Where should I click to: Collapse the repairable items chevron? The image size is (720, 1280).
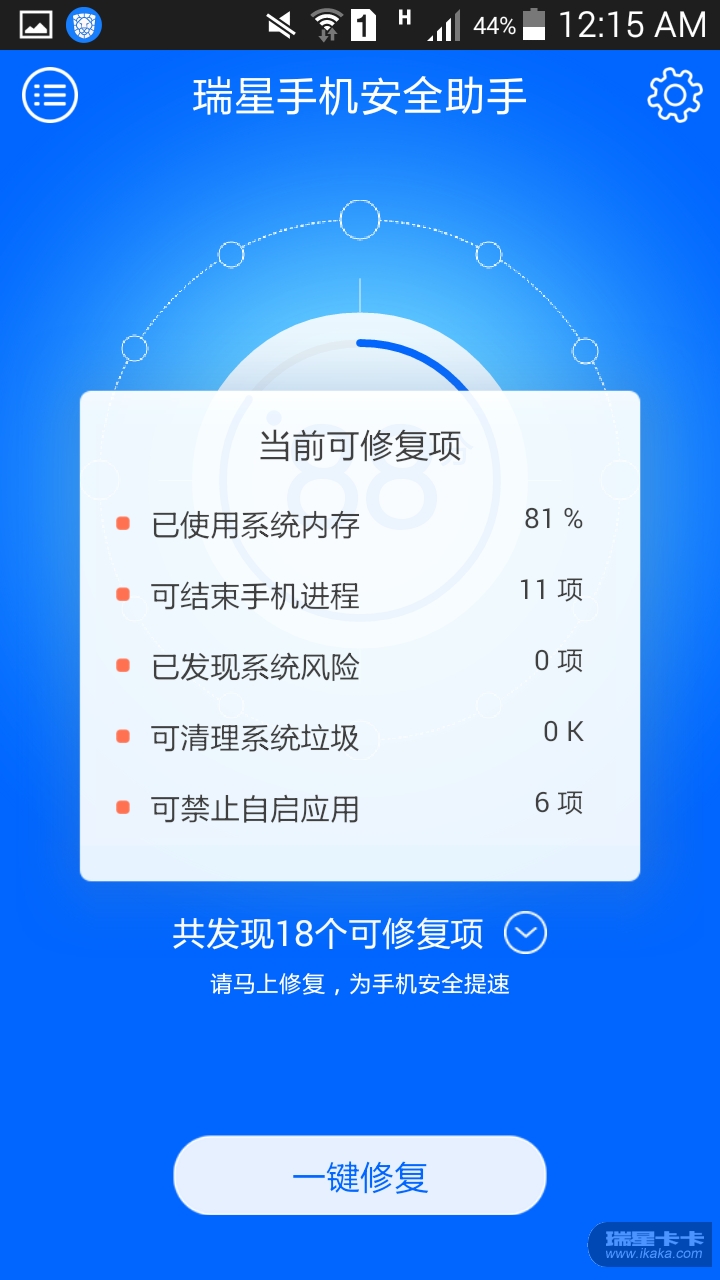[525, 933]
